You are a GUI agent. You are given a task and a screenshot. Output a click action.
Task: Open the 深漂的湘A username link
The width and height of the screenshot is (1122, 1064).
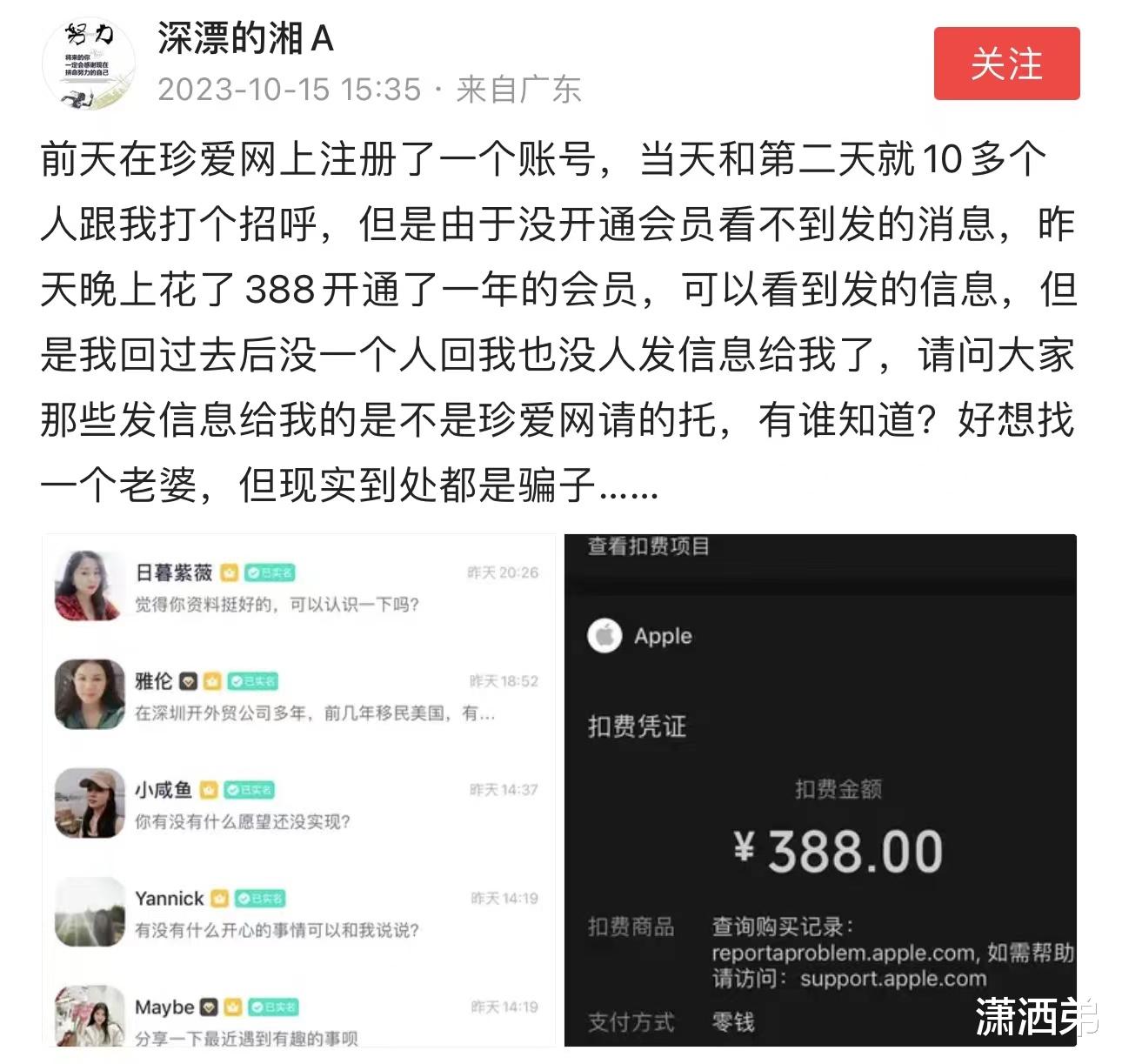245,39
